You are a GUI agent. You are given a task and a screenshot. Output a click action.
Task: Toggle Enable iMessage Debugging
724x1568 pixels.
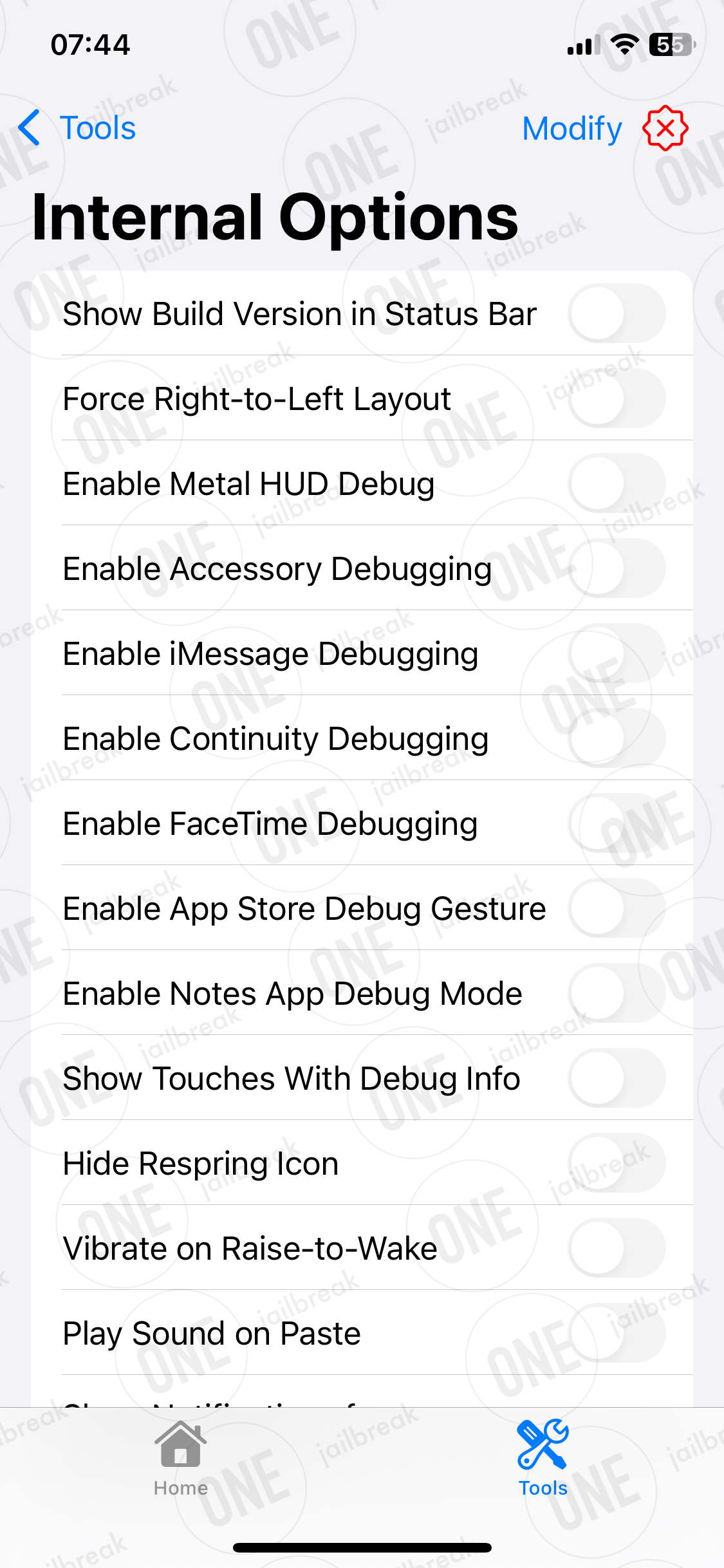(x=617, y=653)
